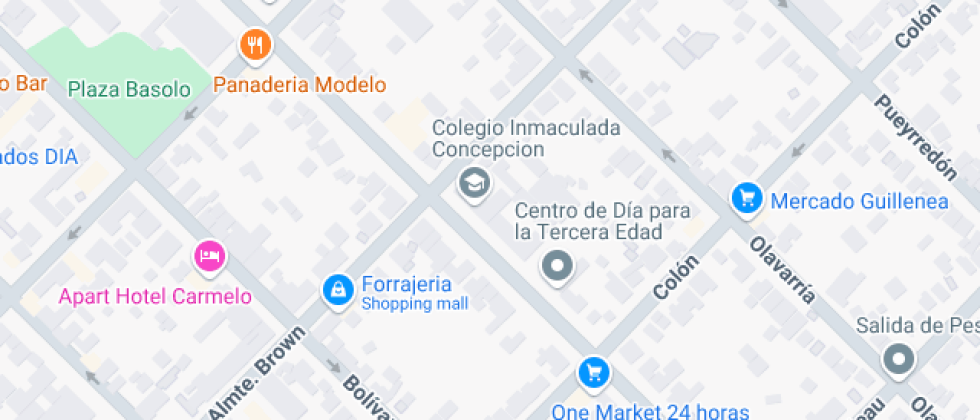Open the Forrajeria shopping mall marker
The height and width of the screenshot is (420, 980).
click(x=337, y=291)
